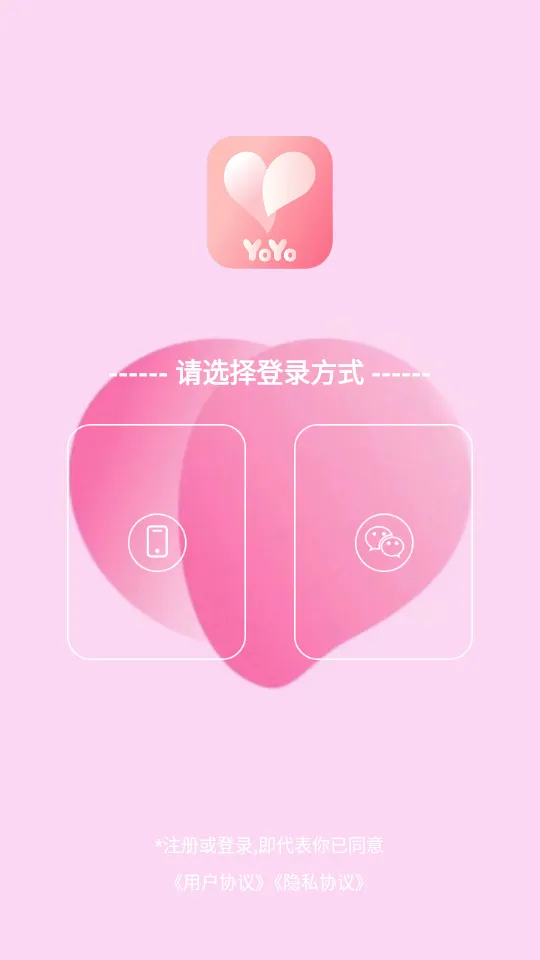The width and height of the screenshot is (540, 960).
Task: Log in with WeChat
Action: 384,542
